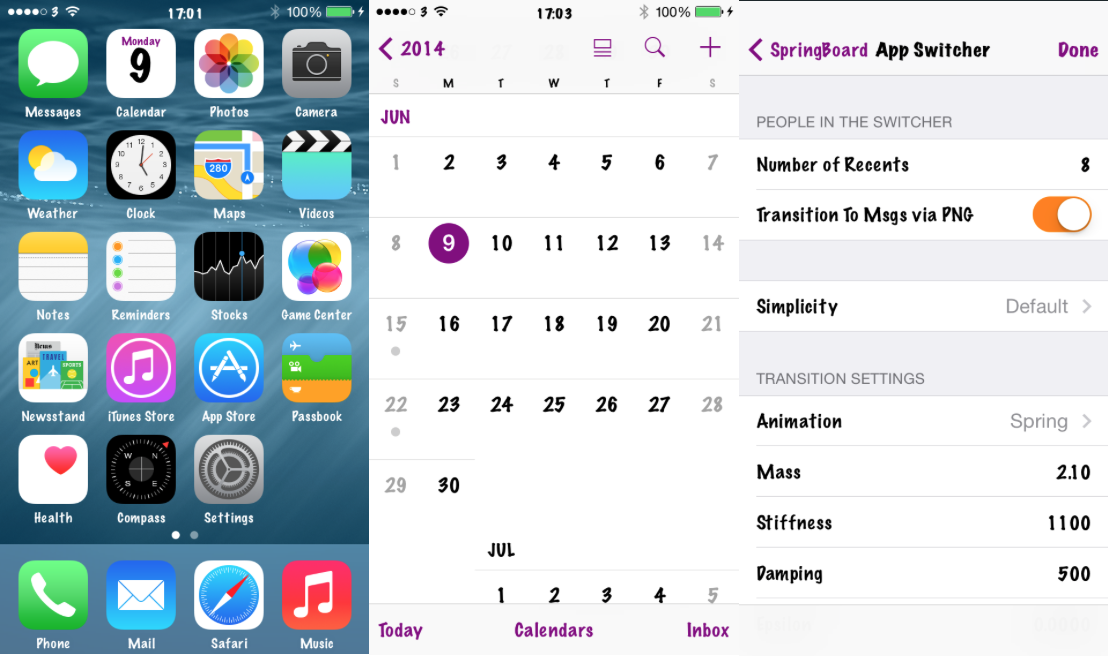Screen dimensions: 1108x656
Task: Search calendar events with the magnifier
Action: (x=655, y=48)
